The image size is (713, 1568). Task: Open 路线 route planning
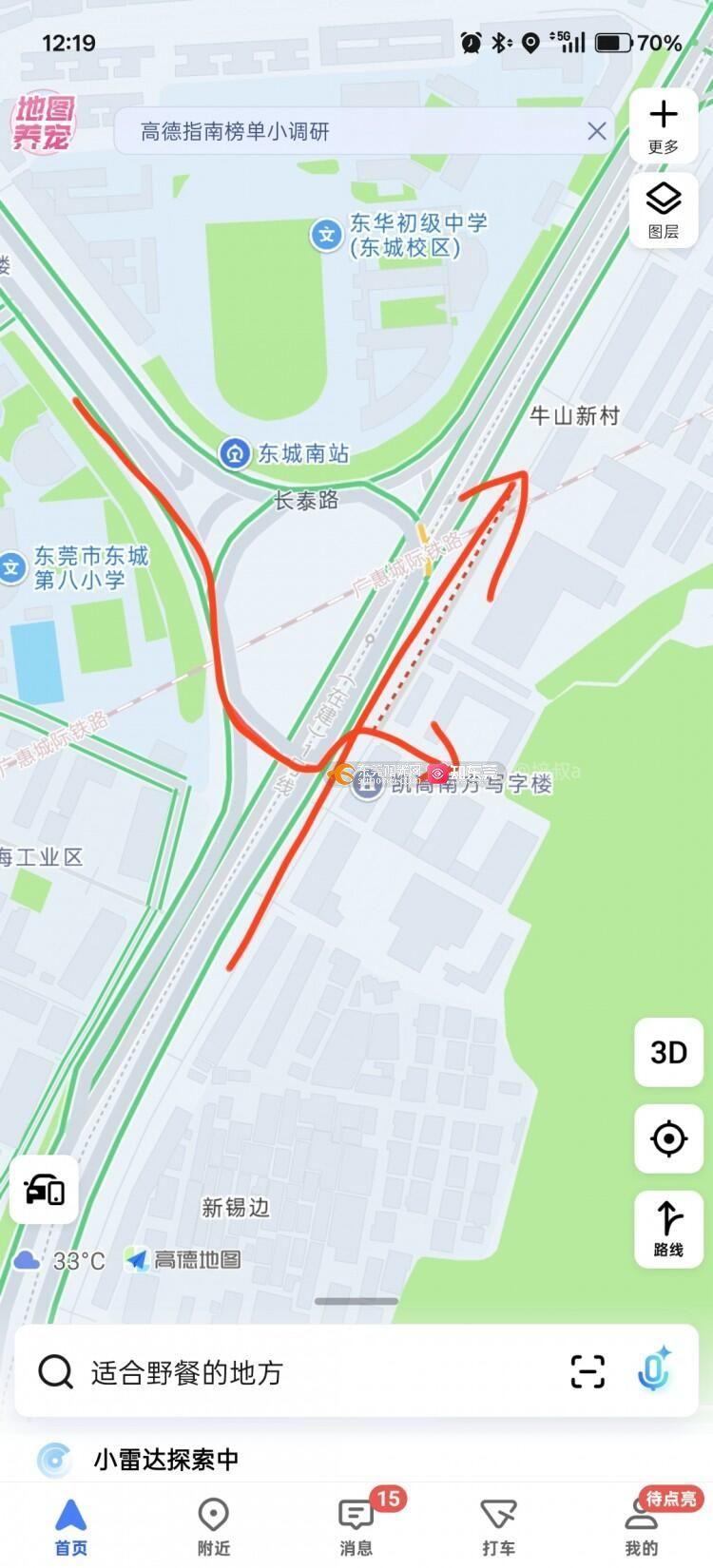coord(669,1228)
